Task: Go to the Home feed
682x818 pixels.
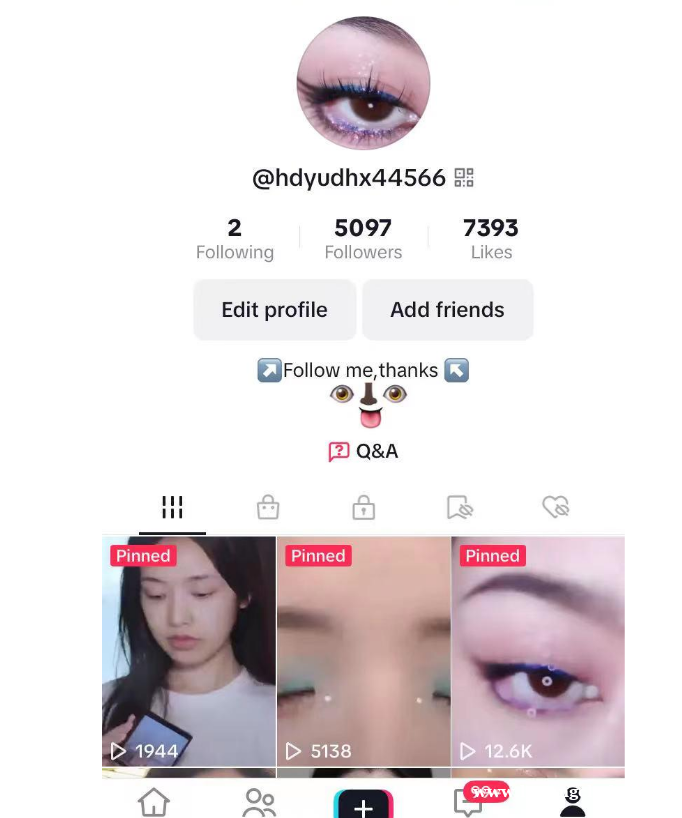Action: click(x=153, y=802)
